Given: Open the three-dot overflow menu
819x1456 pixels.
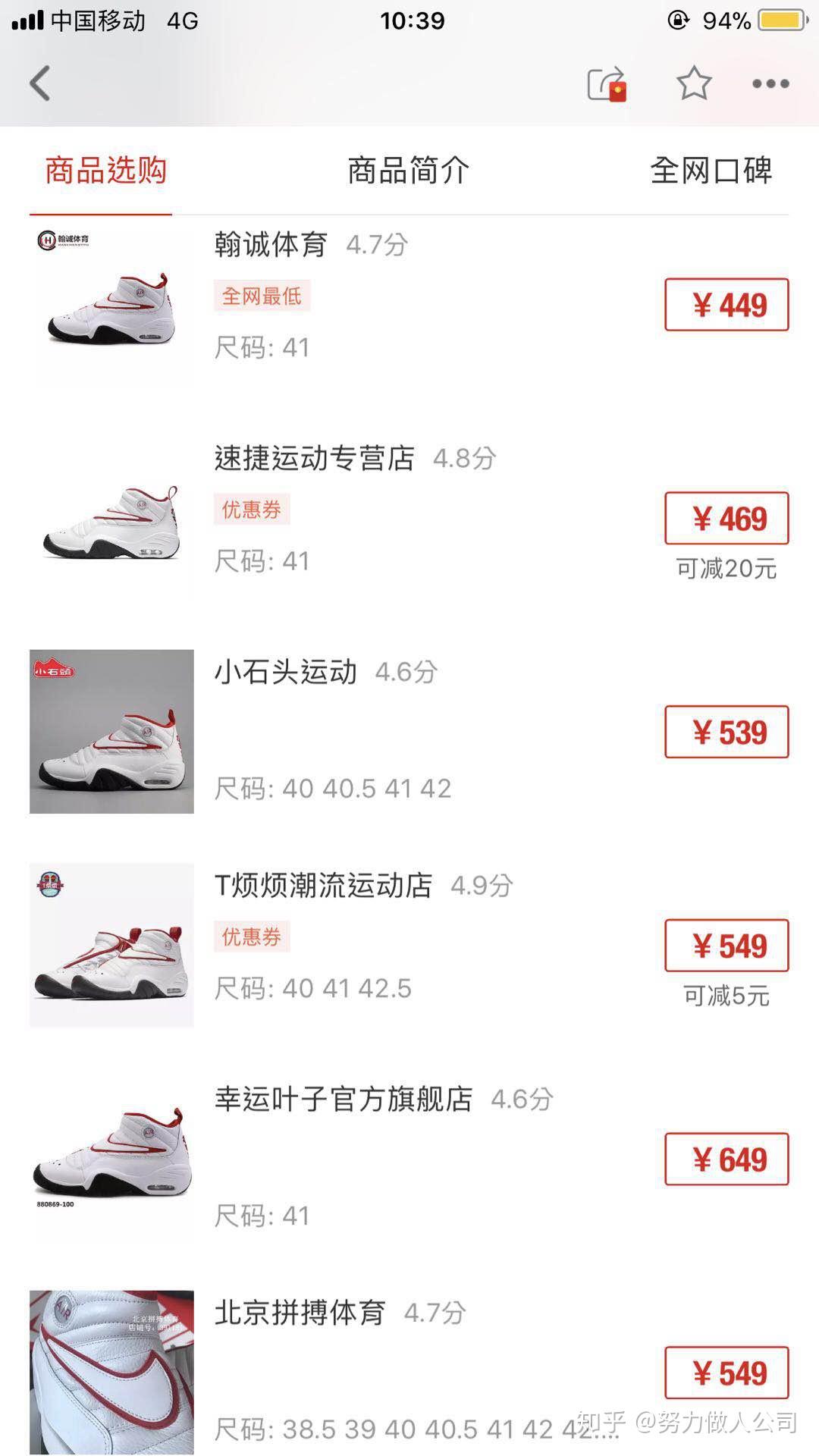Looking at the screenshot, I should point(770,83).
